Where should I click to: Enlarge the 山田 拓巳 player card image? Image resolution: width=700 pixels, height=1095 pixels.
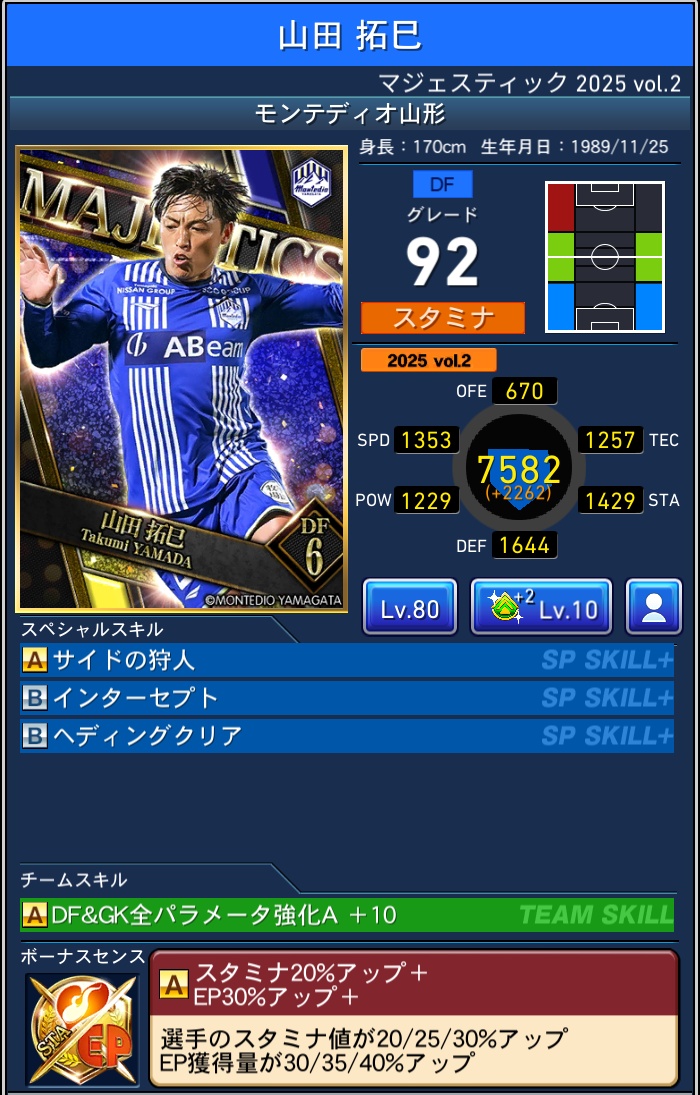[x=181, y=380]
